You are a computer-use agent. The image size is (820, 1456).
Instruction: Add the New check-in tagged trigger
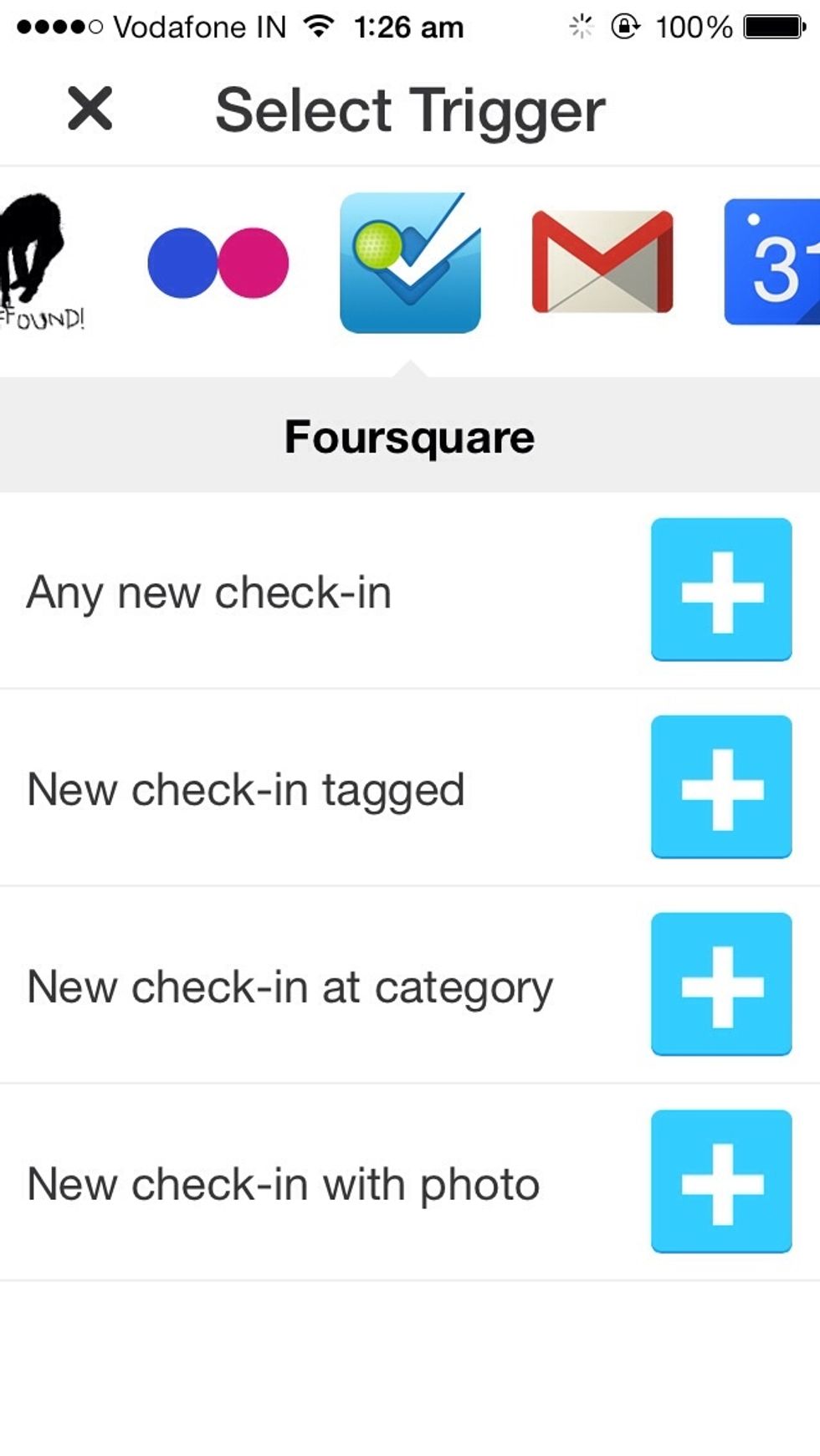click(x=721, y=787)
